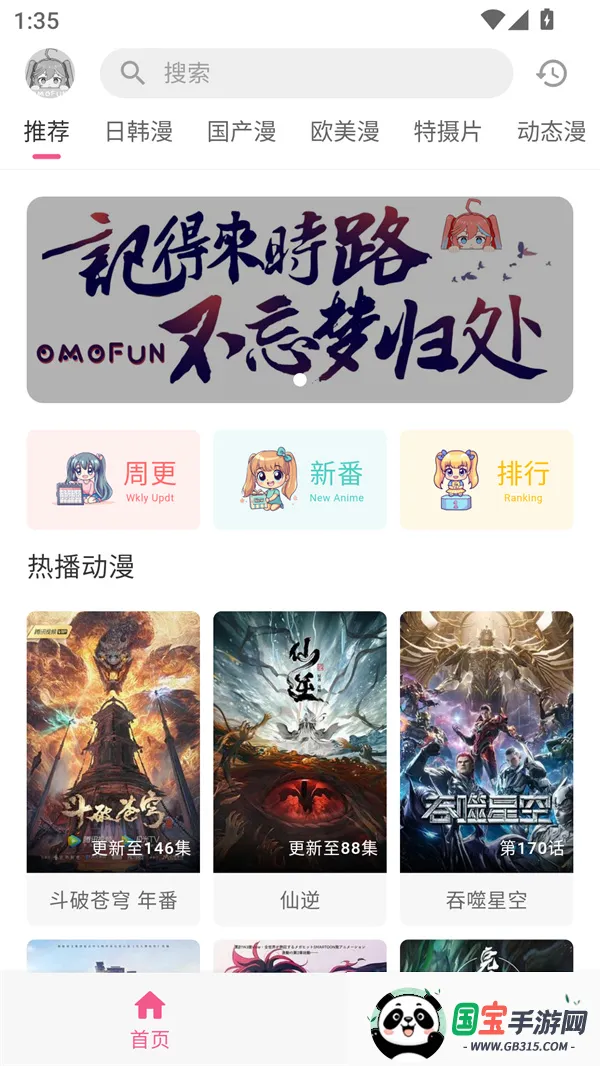600x1066 pixels.
Task: Tap the 搜索 search box
Action: tap(306, 73)
